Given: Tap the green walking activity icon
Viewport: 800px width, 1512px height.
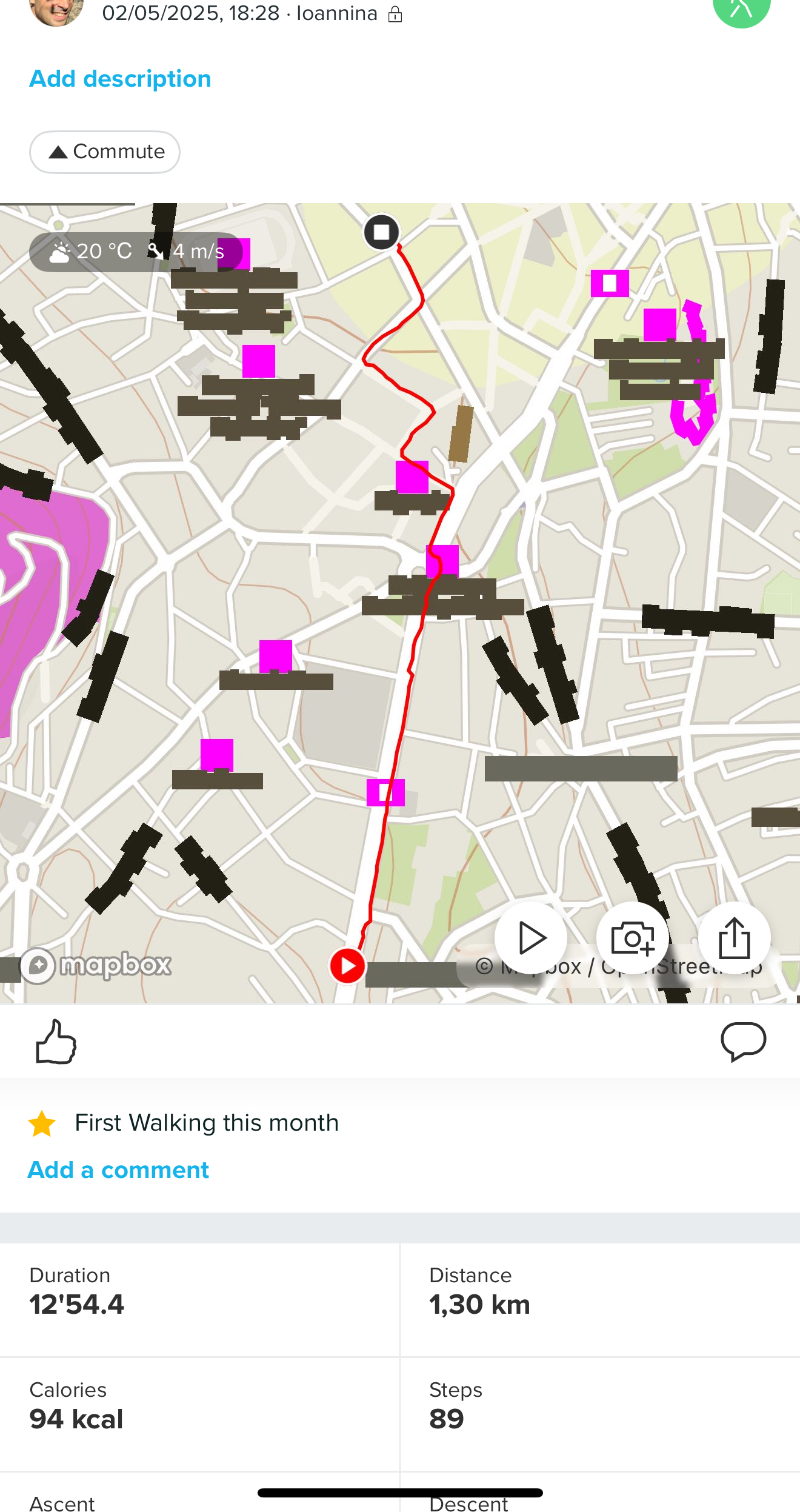Looking at the screenshot, I should coord(741,10).
